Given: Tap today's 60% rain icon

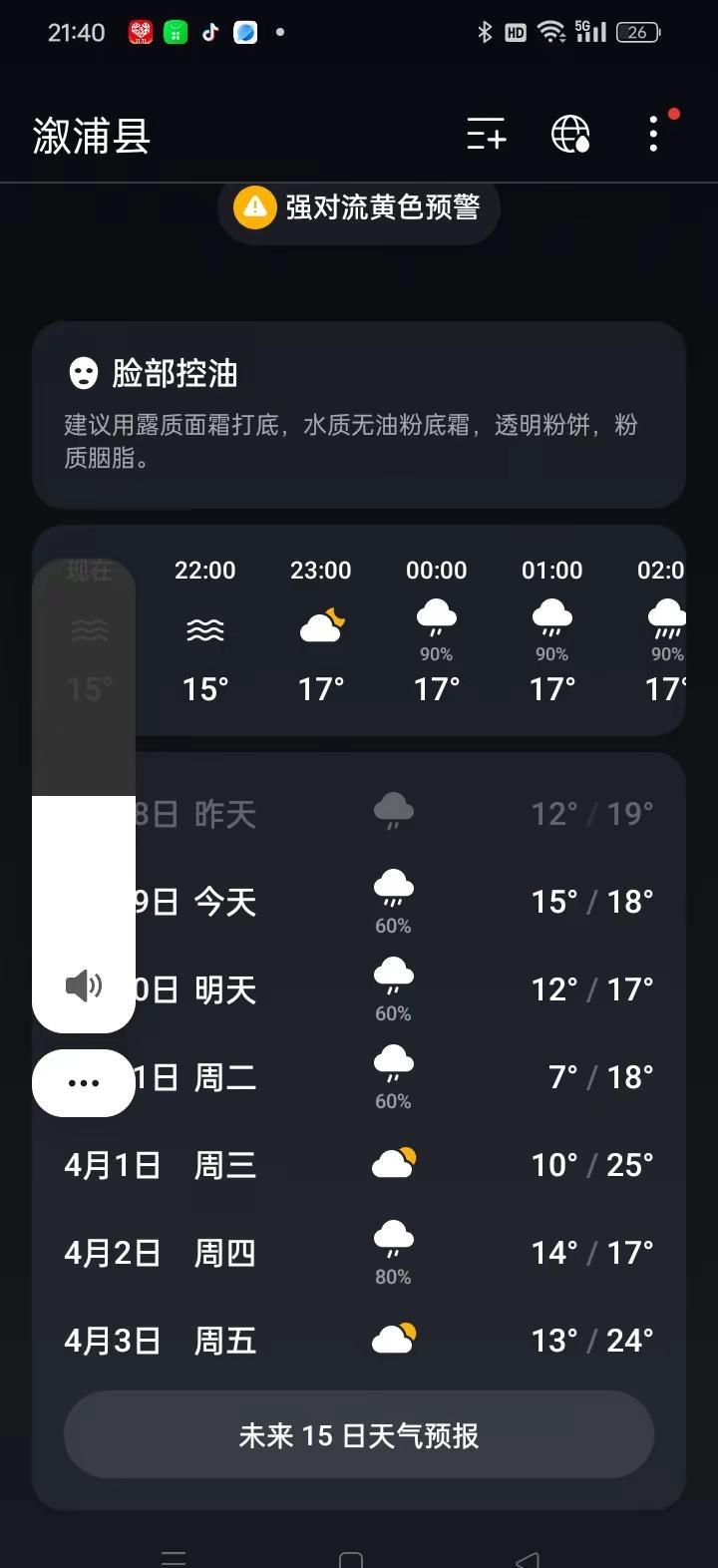Looking at the screenshot, I should pos(393,886).
